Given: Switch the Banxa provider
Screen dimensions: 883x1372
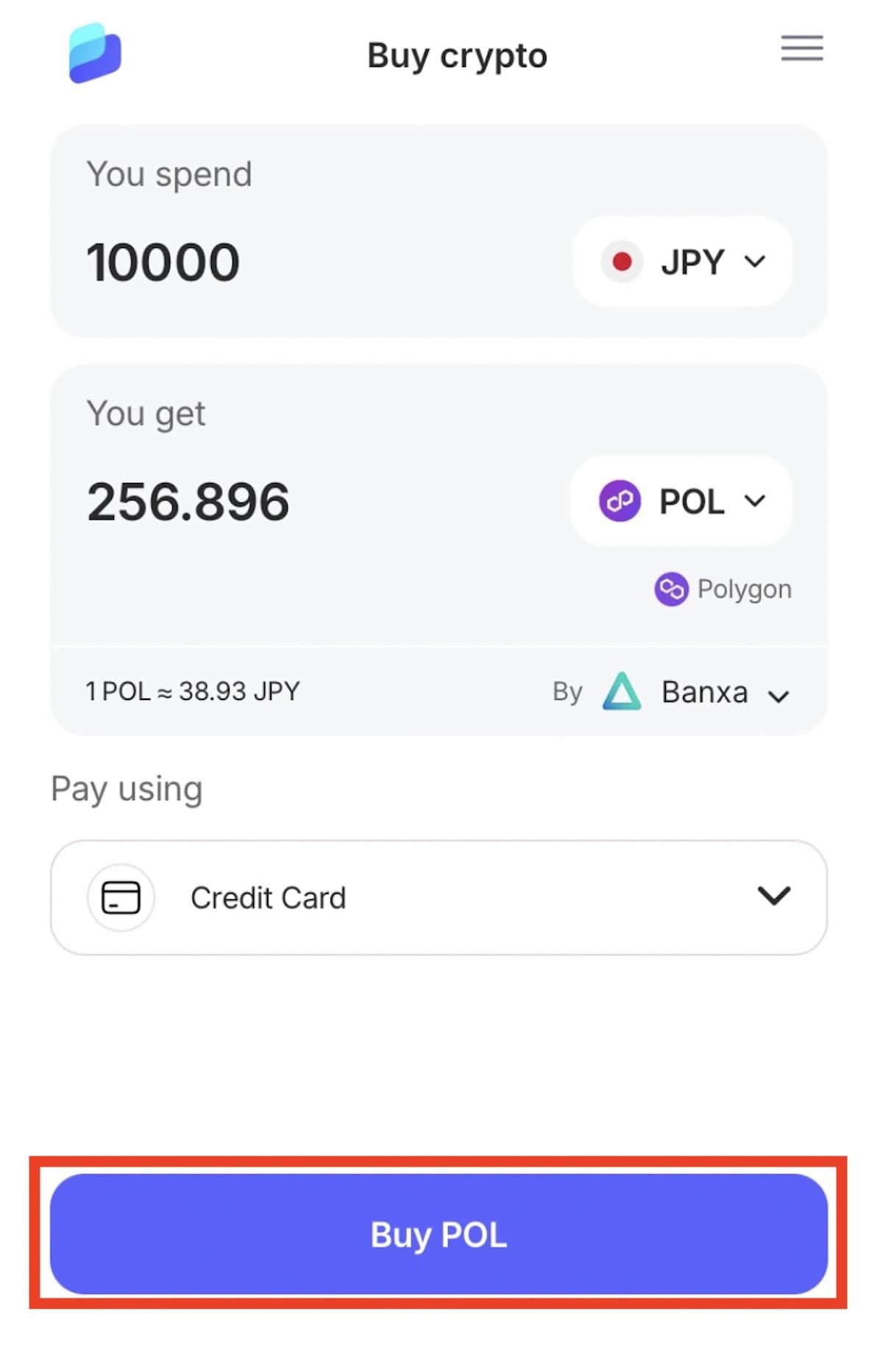Looking at the screenshot, I should point(695,693).
